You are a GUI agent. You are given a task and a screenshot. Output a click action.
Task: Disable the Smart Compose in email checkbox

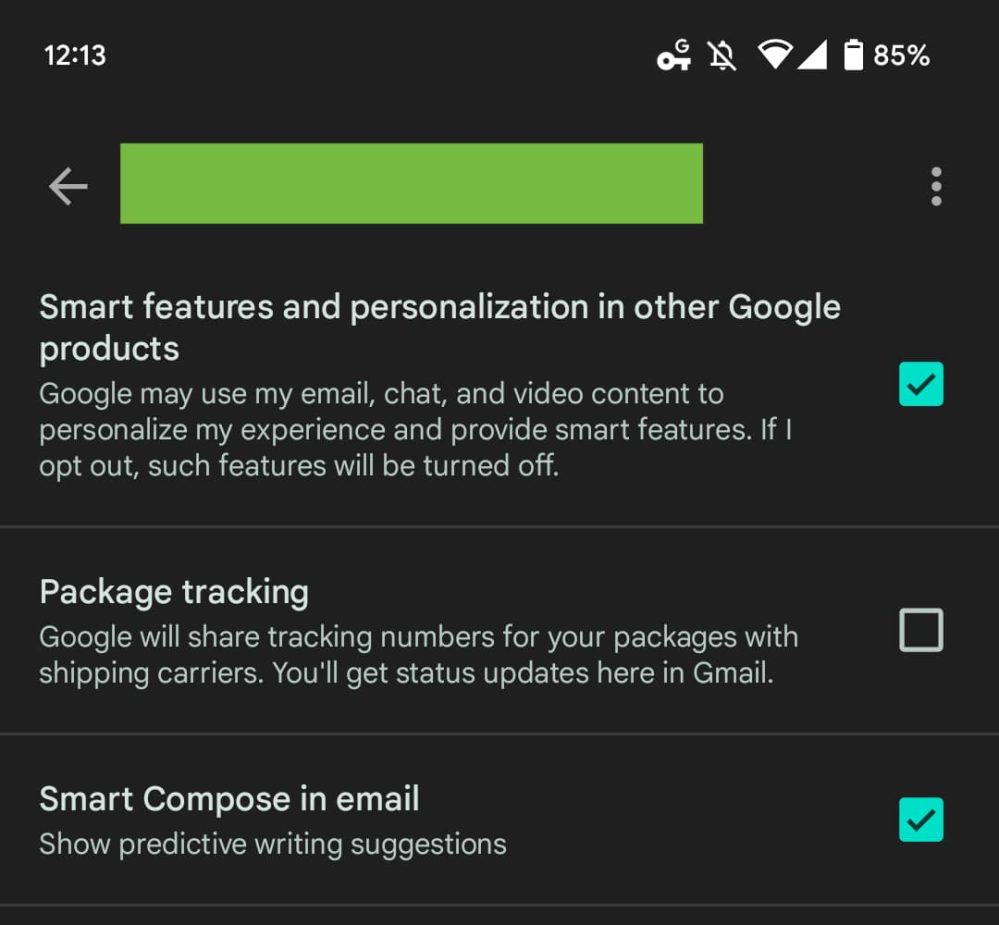tap(921, 819)
